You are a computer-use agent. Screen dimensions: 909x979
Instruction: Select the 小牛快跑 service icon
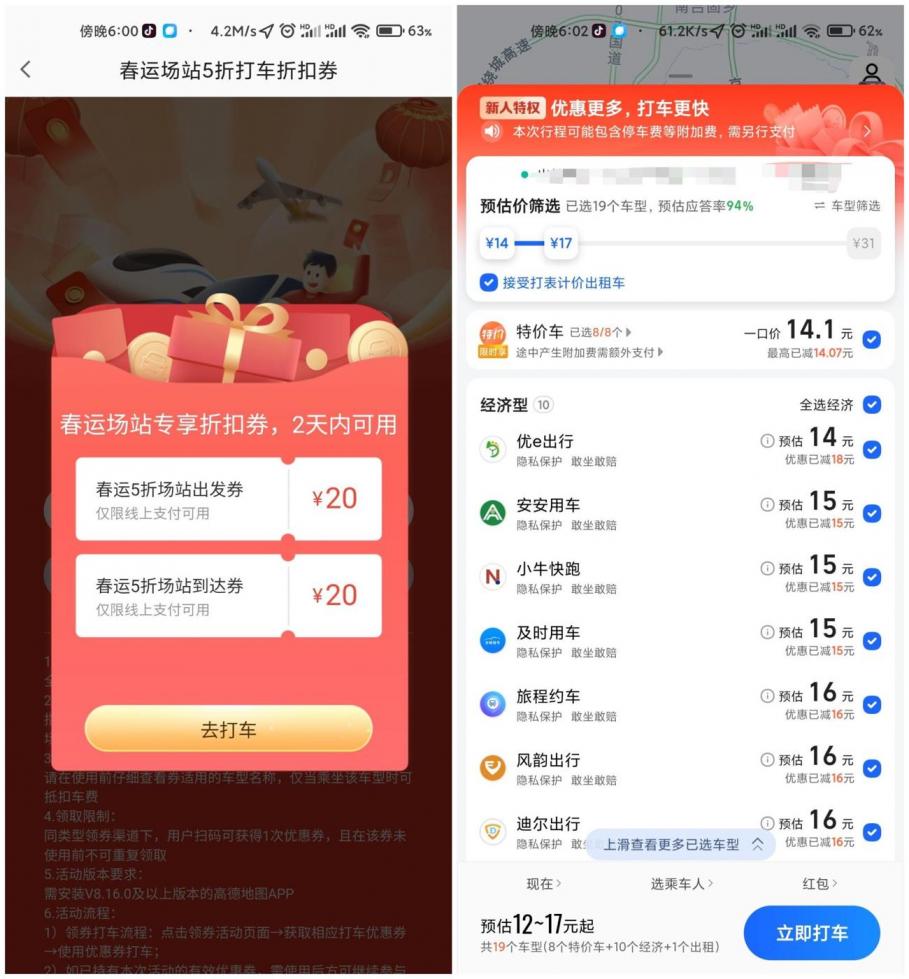click(x=493, y=576)
